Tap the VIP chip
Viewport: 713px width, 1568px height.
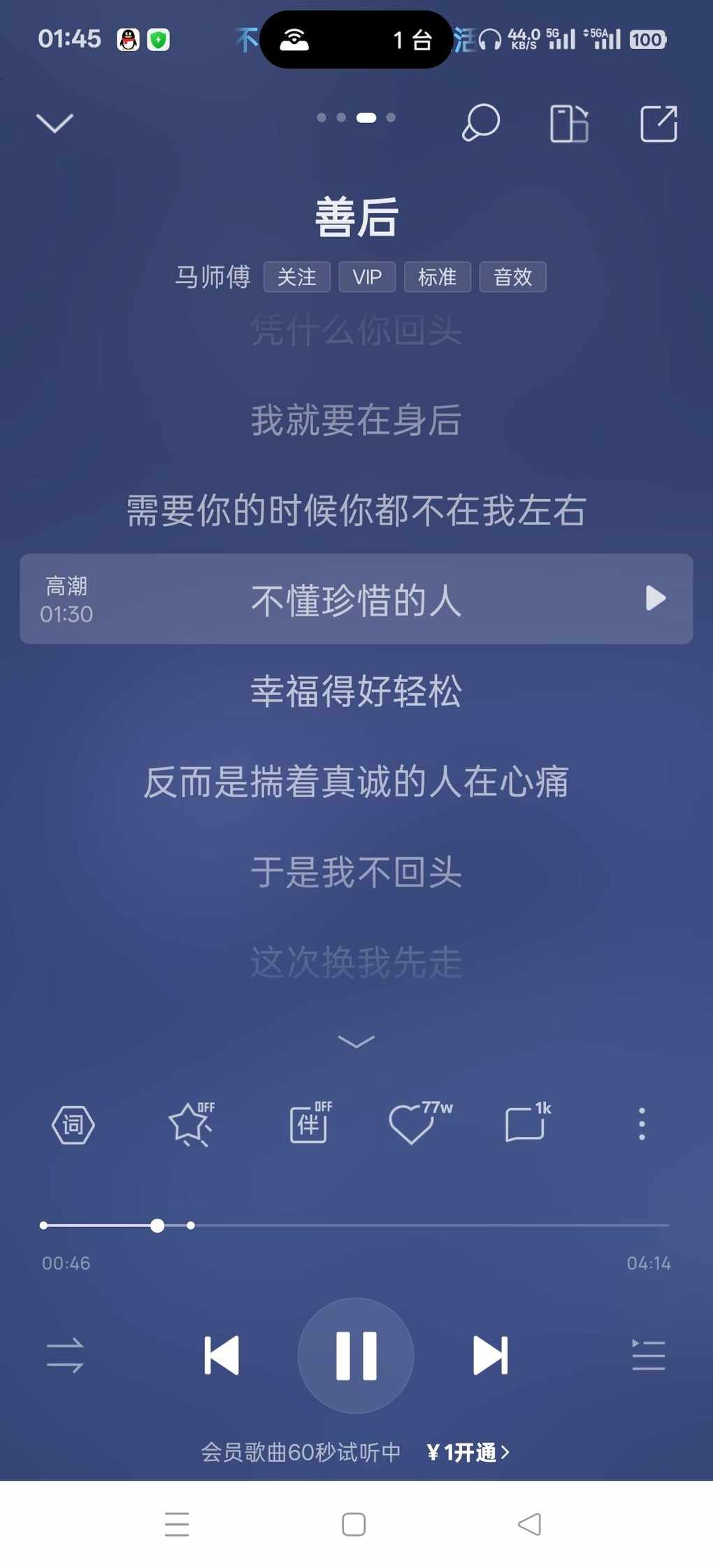click(x=367, y=277)
